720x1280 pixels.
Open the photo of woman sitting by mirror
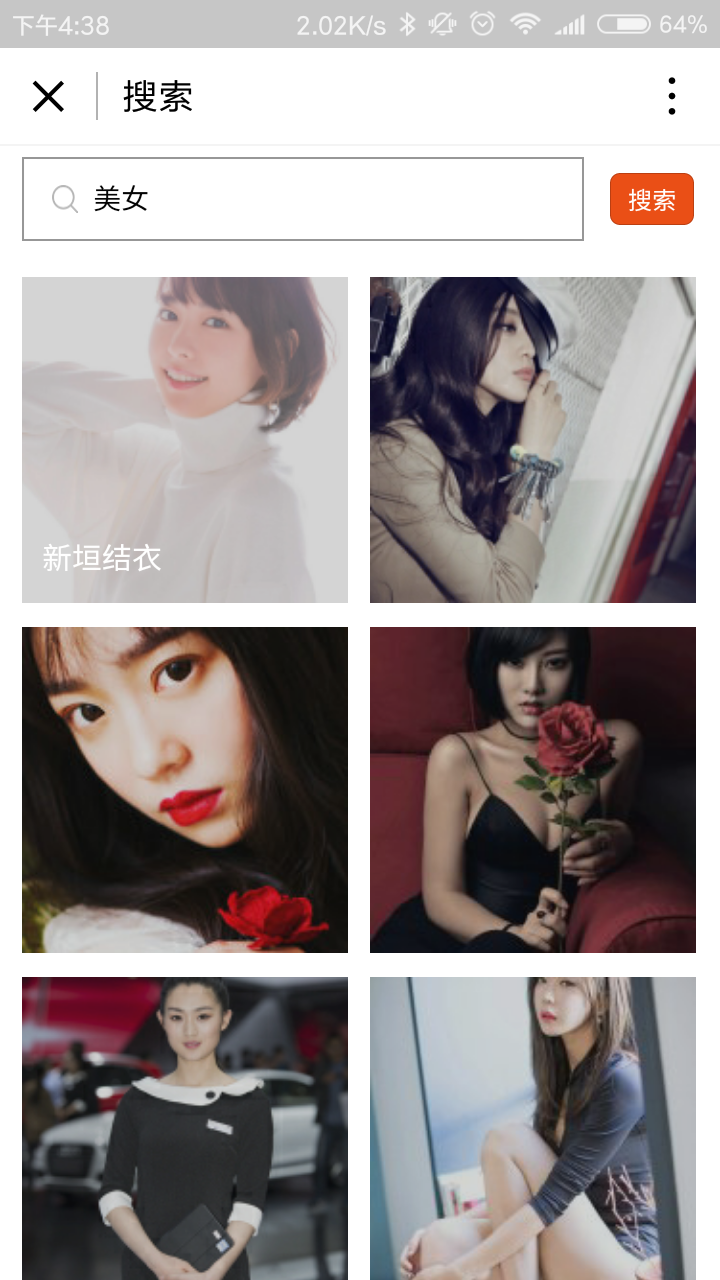point(533,1128)
